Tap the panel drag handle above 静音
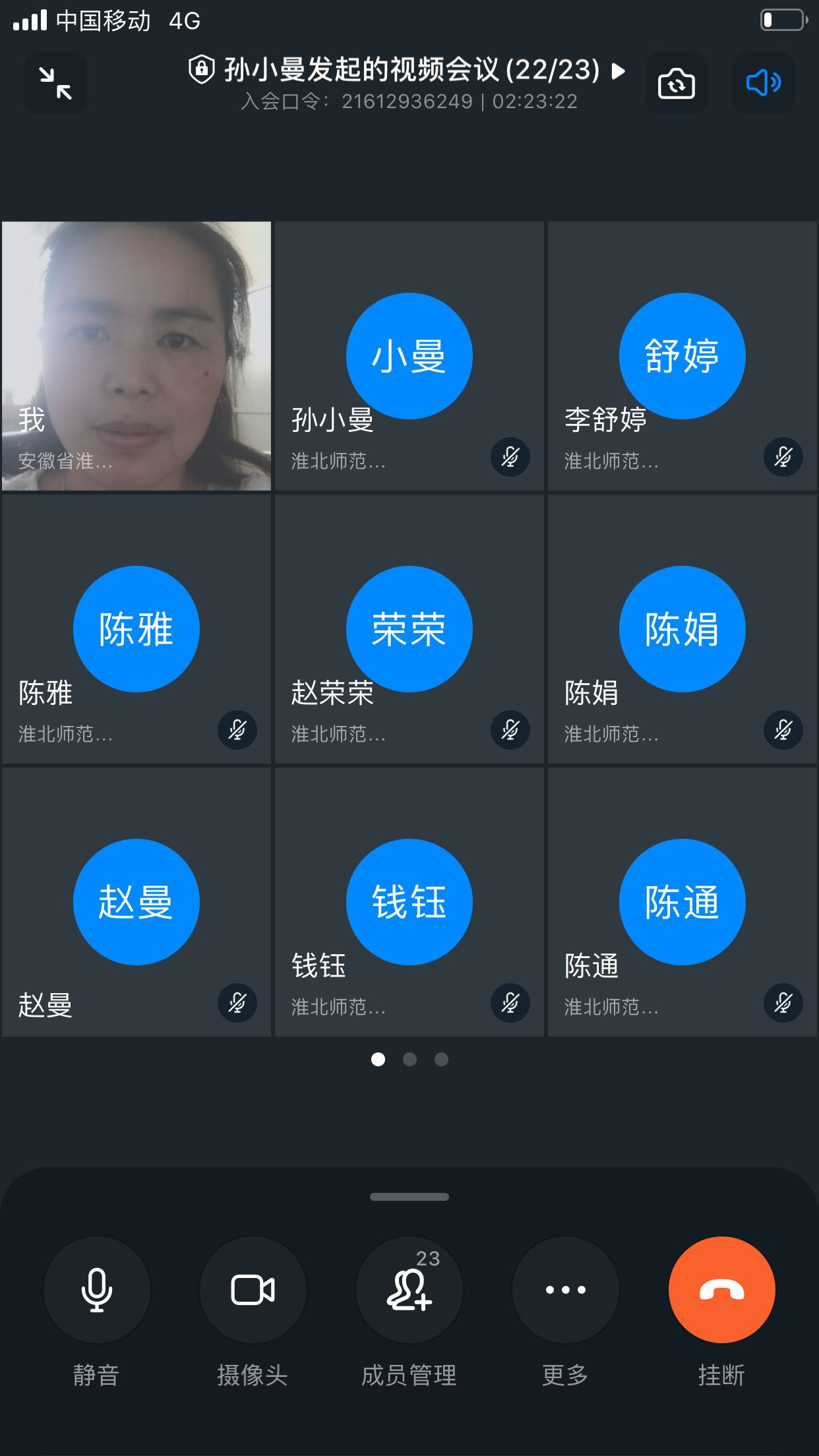 click(x=409, y=1197)
